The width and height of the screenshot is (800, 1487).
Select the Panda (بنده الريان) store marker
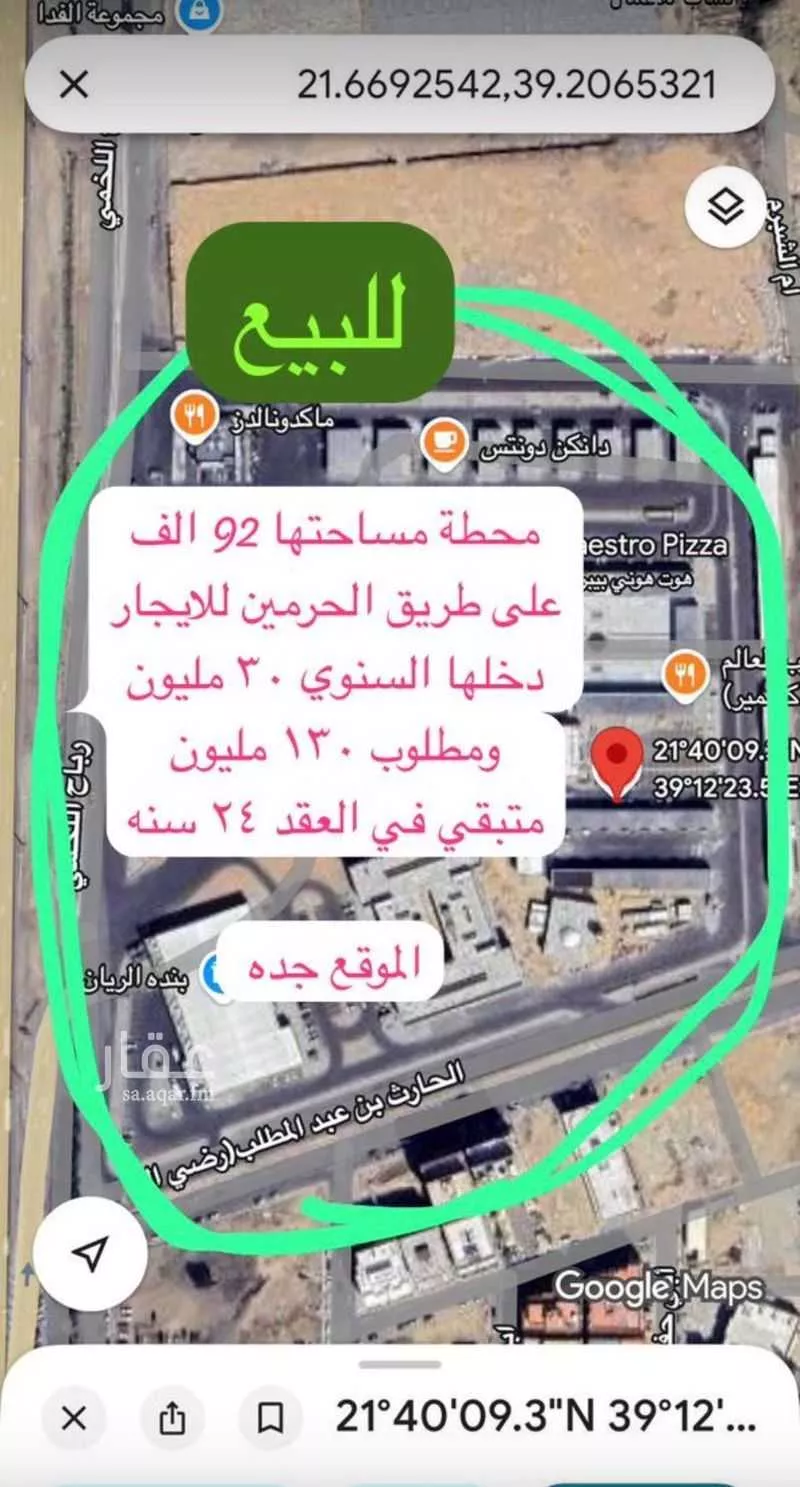tap(213, 975)
